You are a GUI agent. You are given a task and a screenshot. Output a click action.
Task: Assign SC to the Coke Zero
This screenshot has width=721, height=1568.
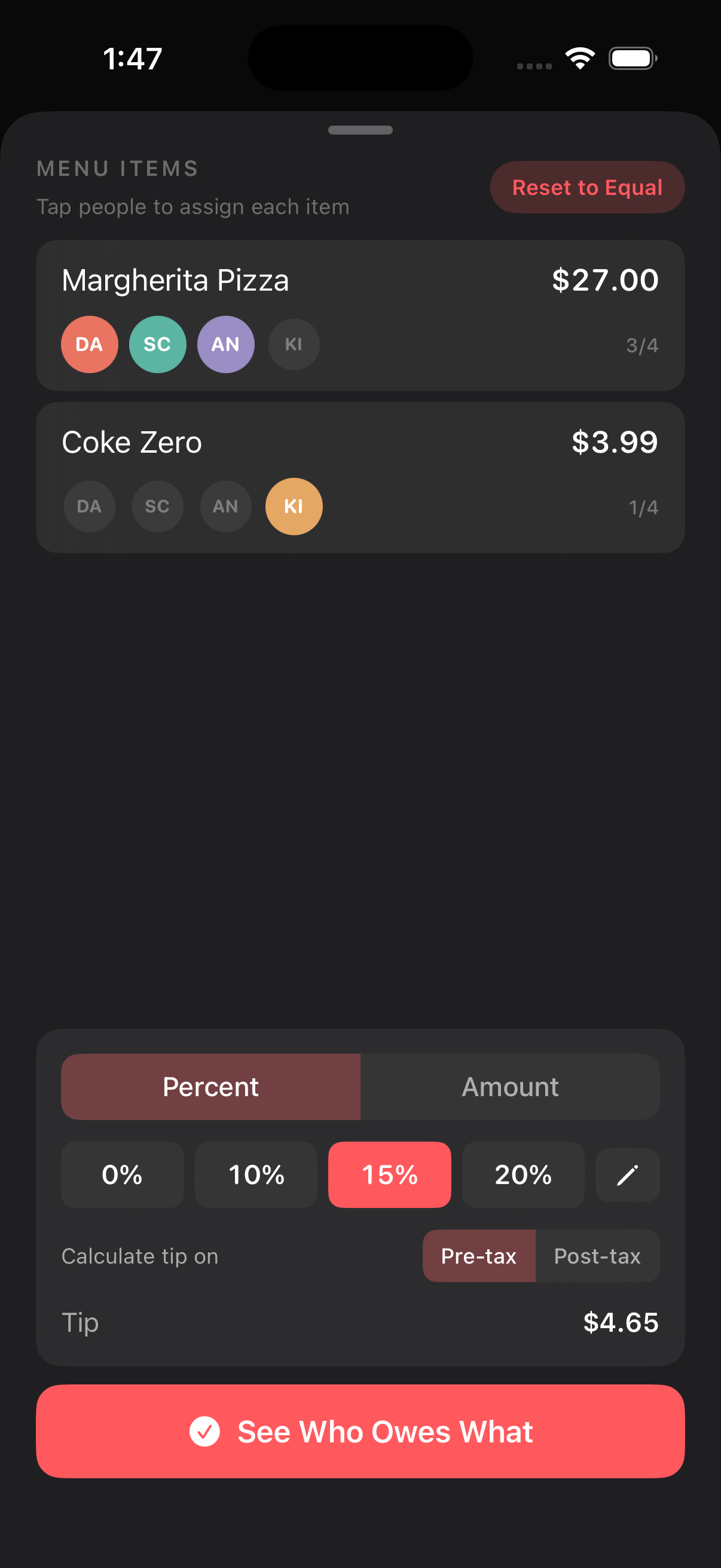click(157, 507)
